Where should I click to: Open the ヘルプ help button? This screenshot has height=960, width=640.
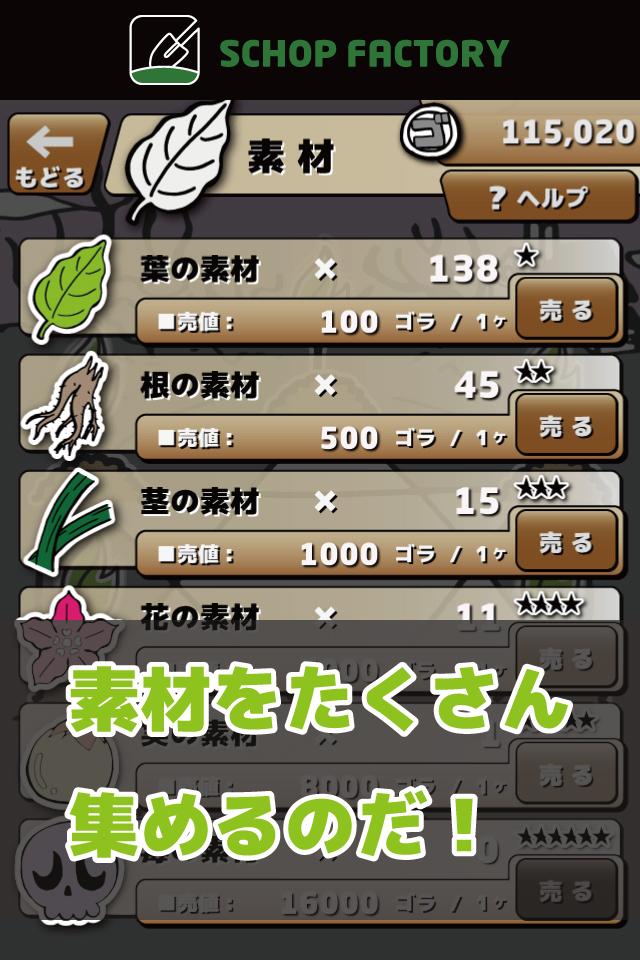tap(538, 197)
